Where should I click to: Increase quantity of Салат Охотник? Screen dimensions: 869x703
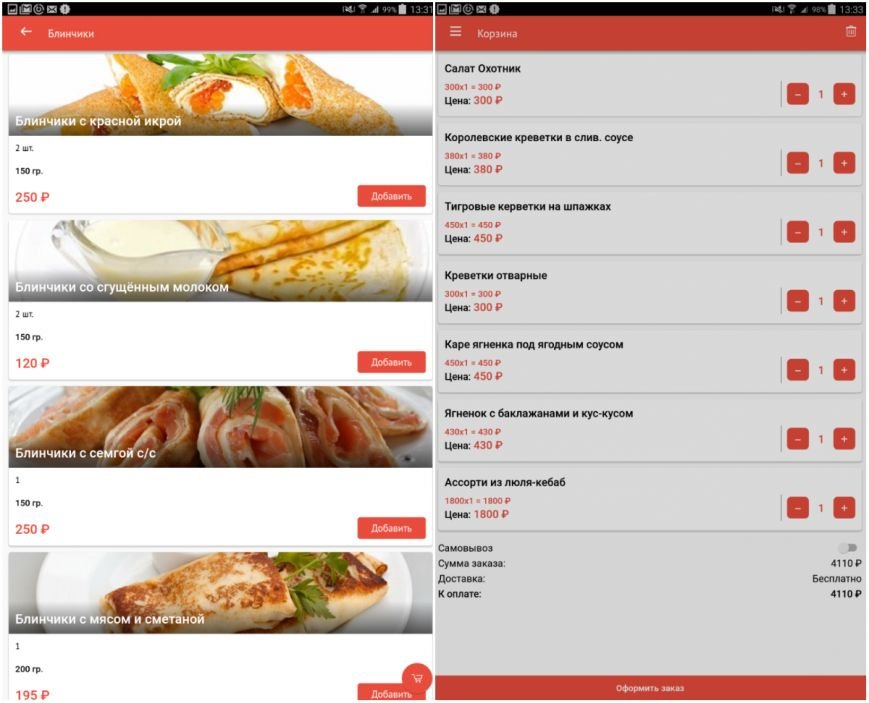point(844,95)
